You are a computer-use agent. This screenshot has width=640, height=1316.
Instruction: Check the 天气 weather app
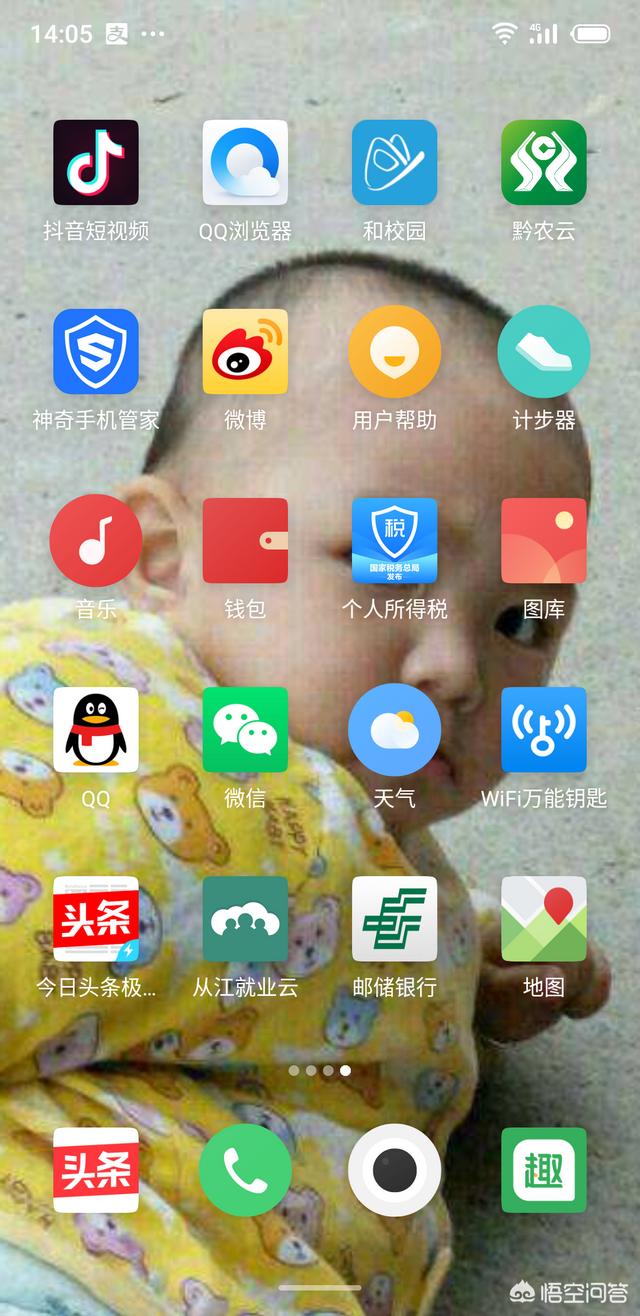(x=394, y=729)
